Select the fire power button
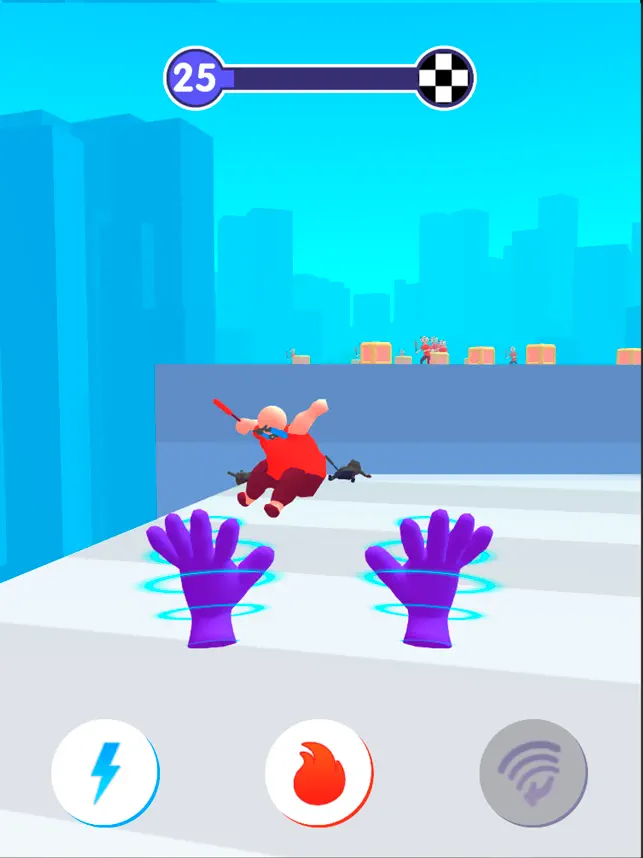 point(318,772)
